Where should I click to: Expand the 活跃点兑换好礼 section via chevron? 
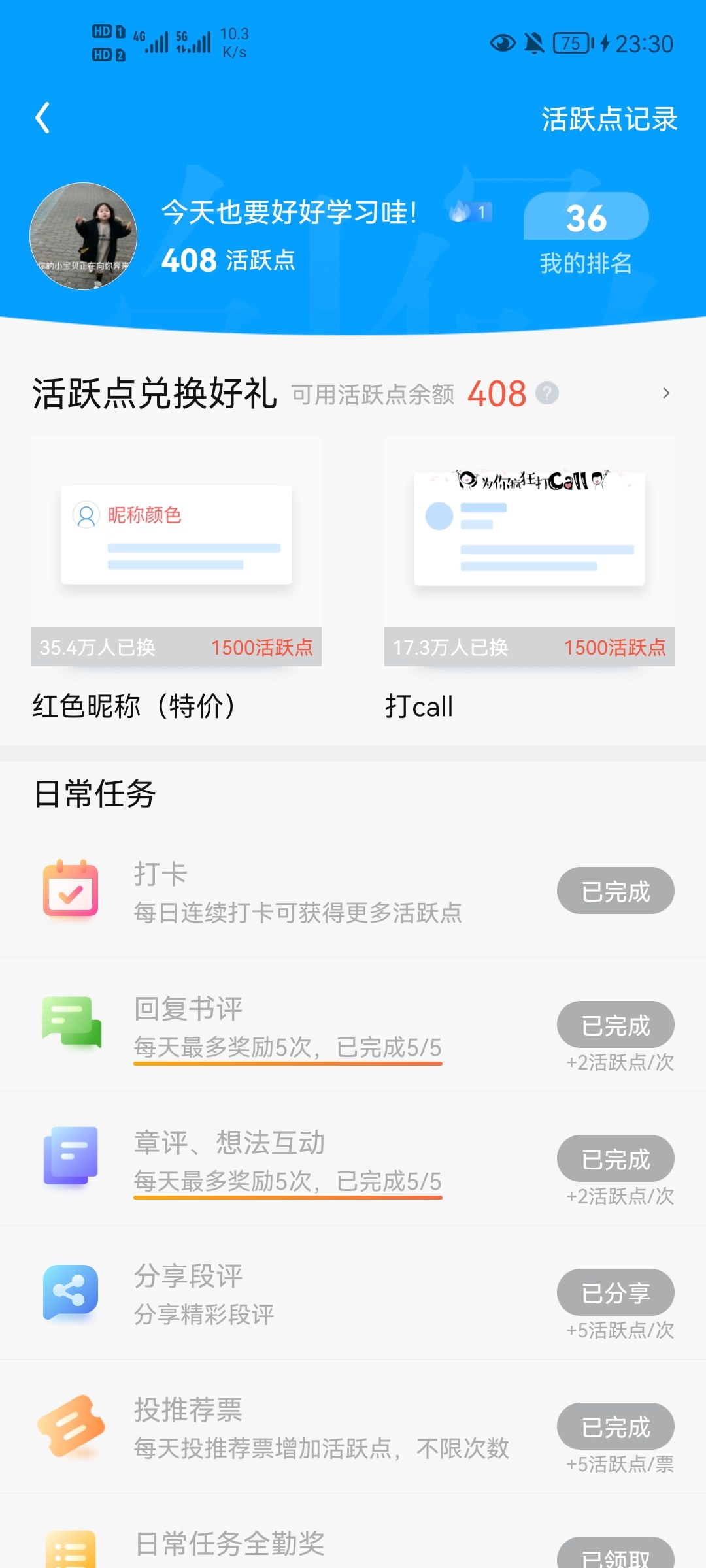pos(666,393)
